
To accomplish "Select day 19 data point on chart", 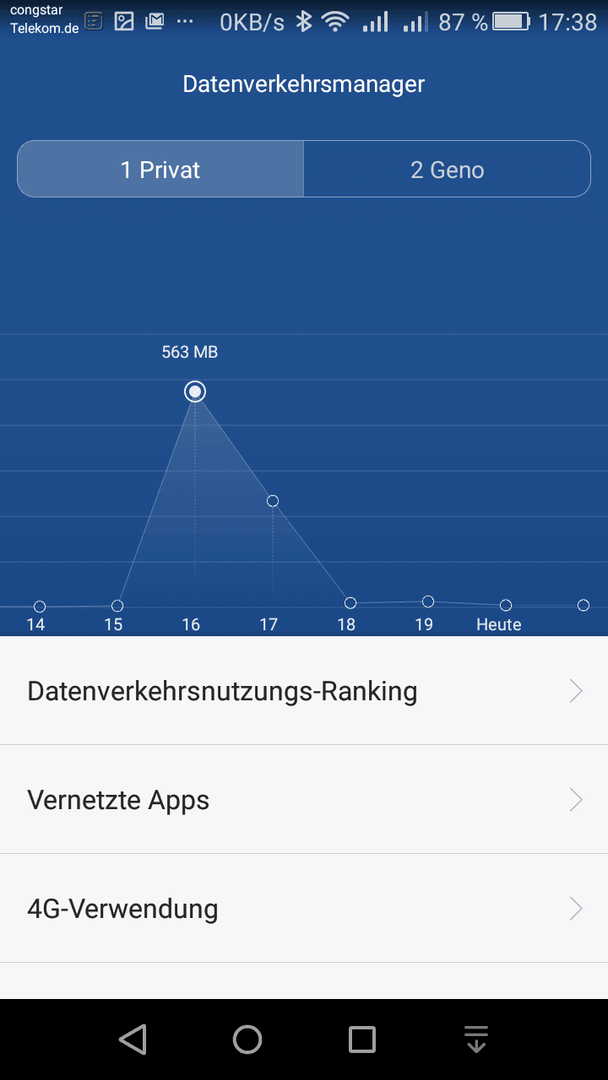I will (428, 601).
